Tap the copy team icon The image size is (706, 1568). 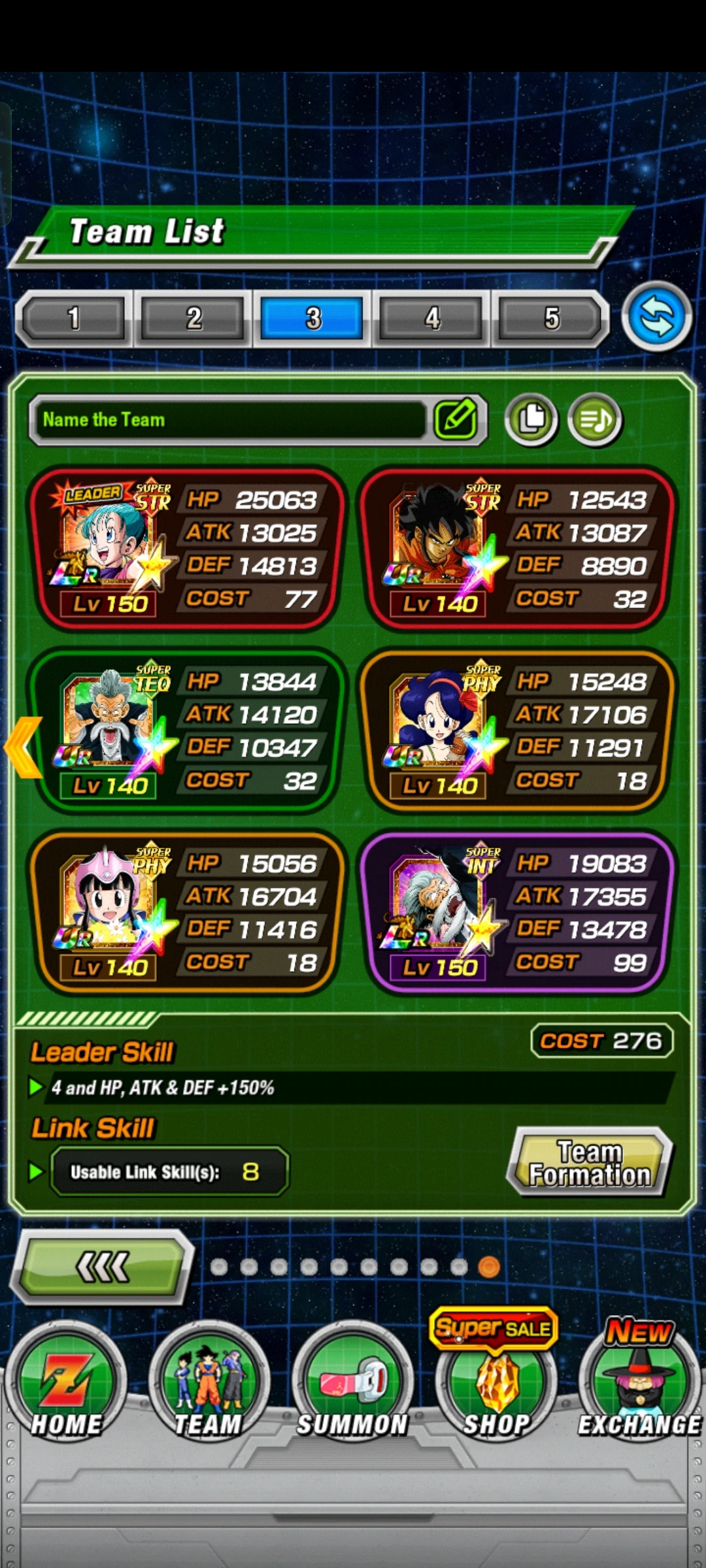point(531,419)
